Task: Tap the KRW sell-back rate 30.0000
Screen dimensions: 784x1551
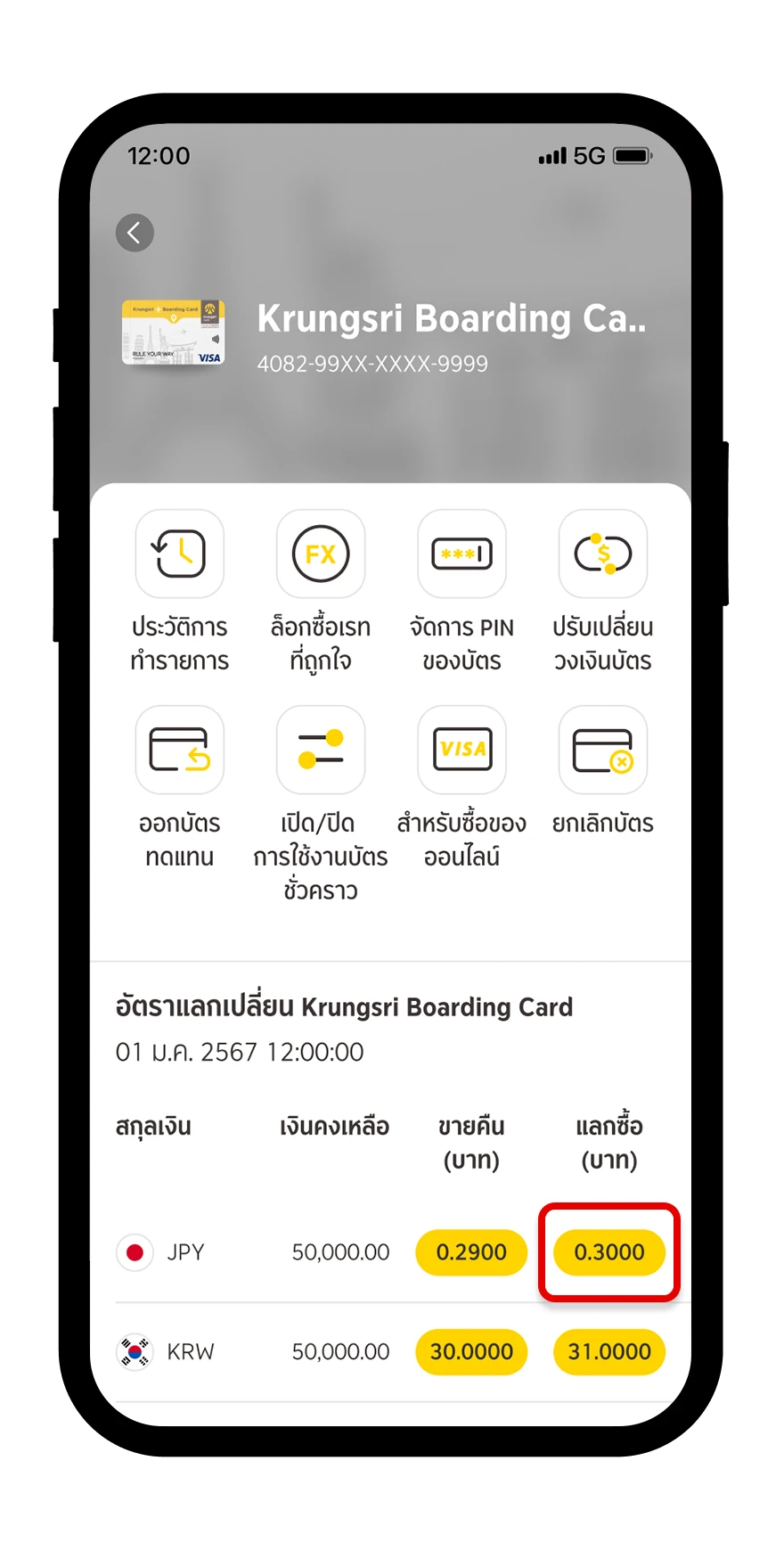Action: (x=471, y=1351)
